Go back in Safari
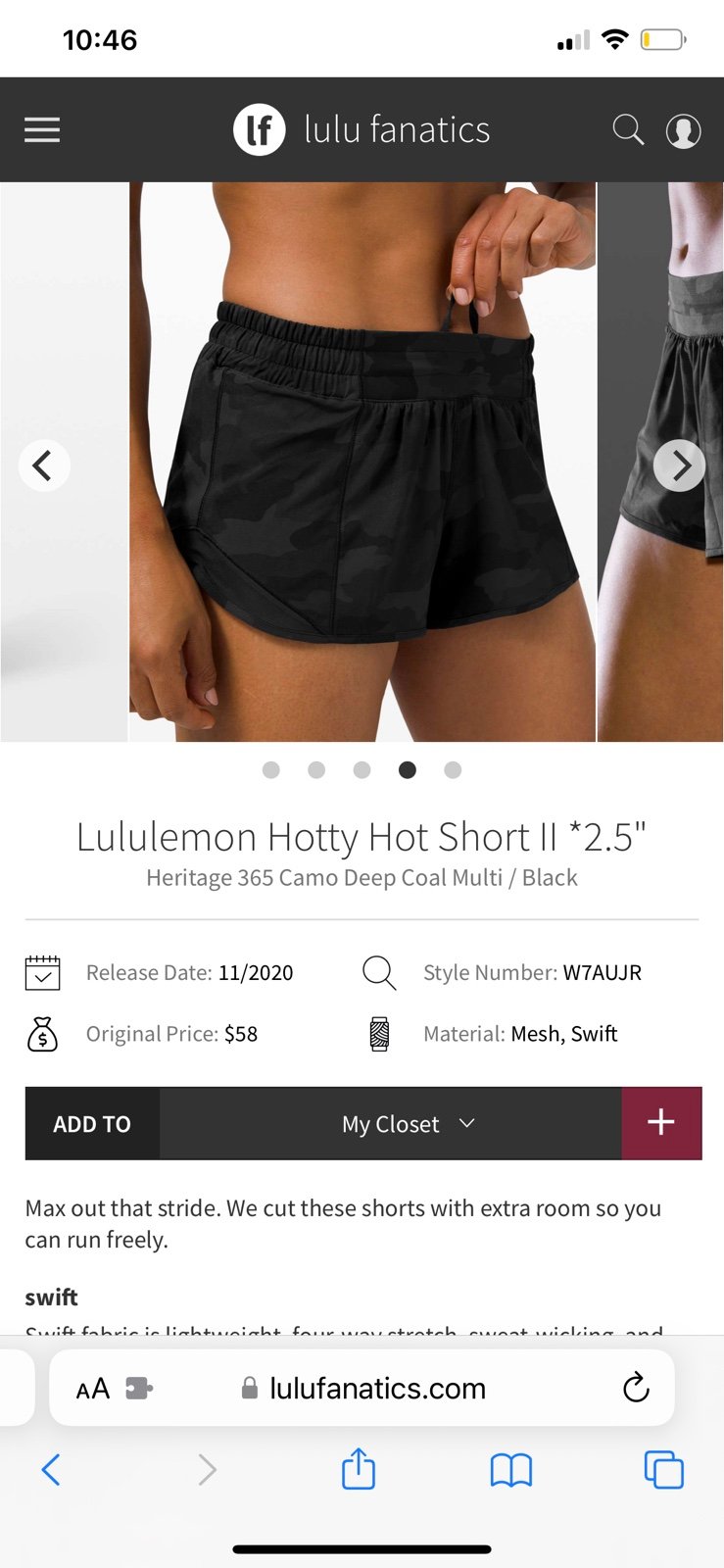724x1568 pixels. (x=51, y=1469)
